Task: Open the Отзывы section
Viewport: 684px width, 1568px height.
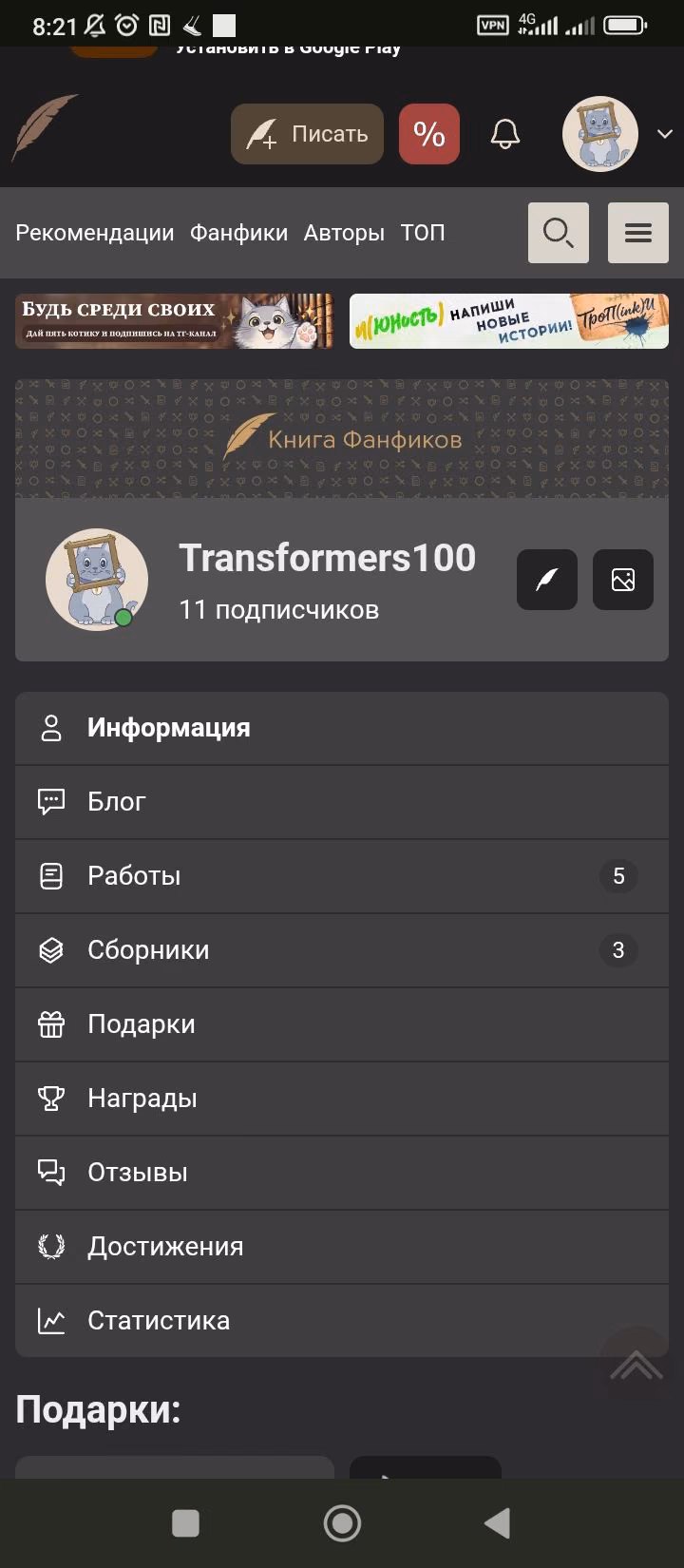Action: click(x=342, y=1173)
